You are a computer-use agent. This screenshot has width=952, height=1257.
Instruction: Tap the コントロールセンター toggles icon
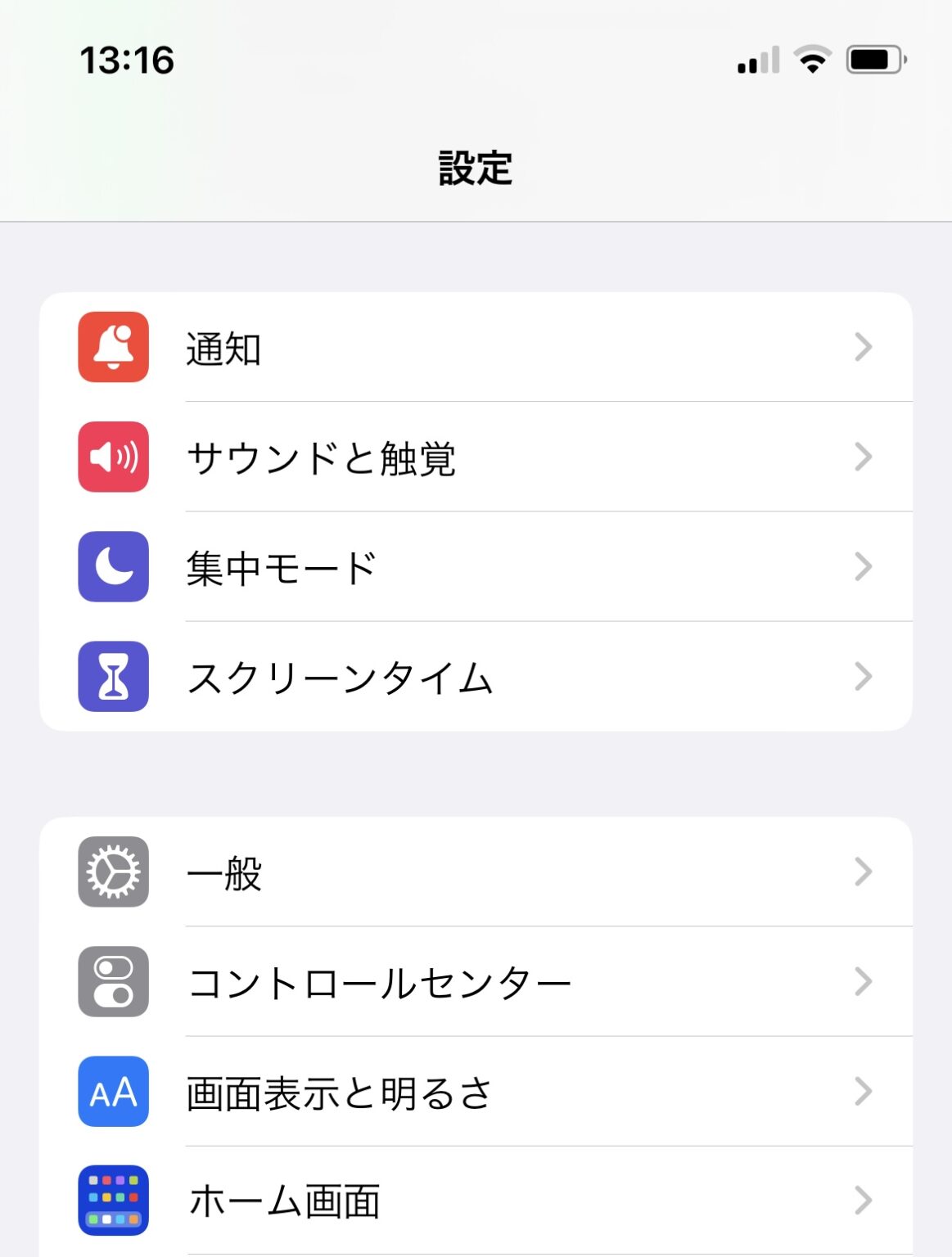click(x=113, y=982)
